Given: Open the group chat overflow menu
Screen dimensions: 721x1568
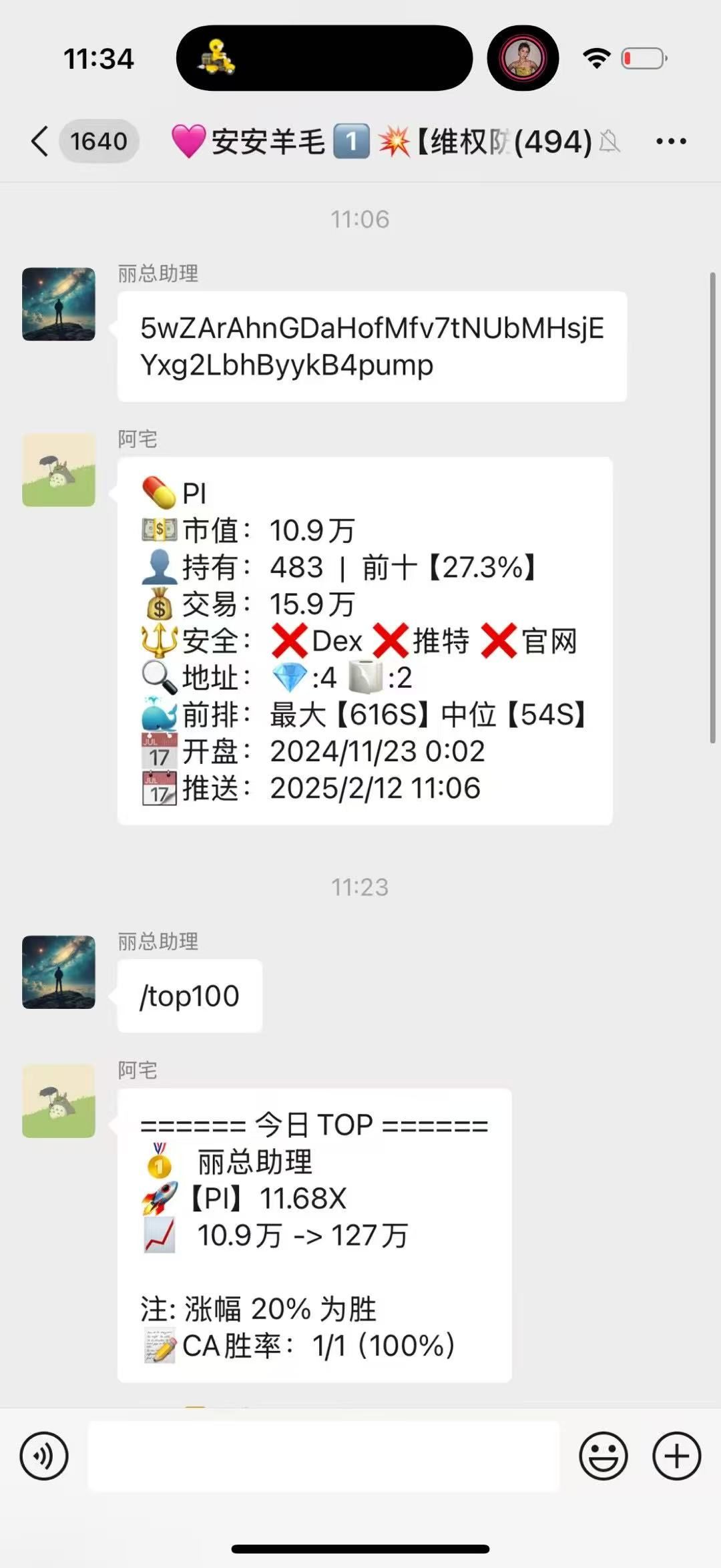Looking at the screenshot, I should pyautogui.click(x=671, y=142).
